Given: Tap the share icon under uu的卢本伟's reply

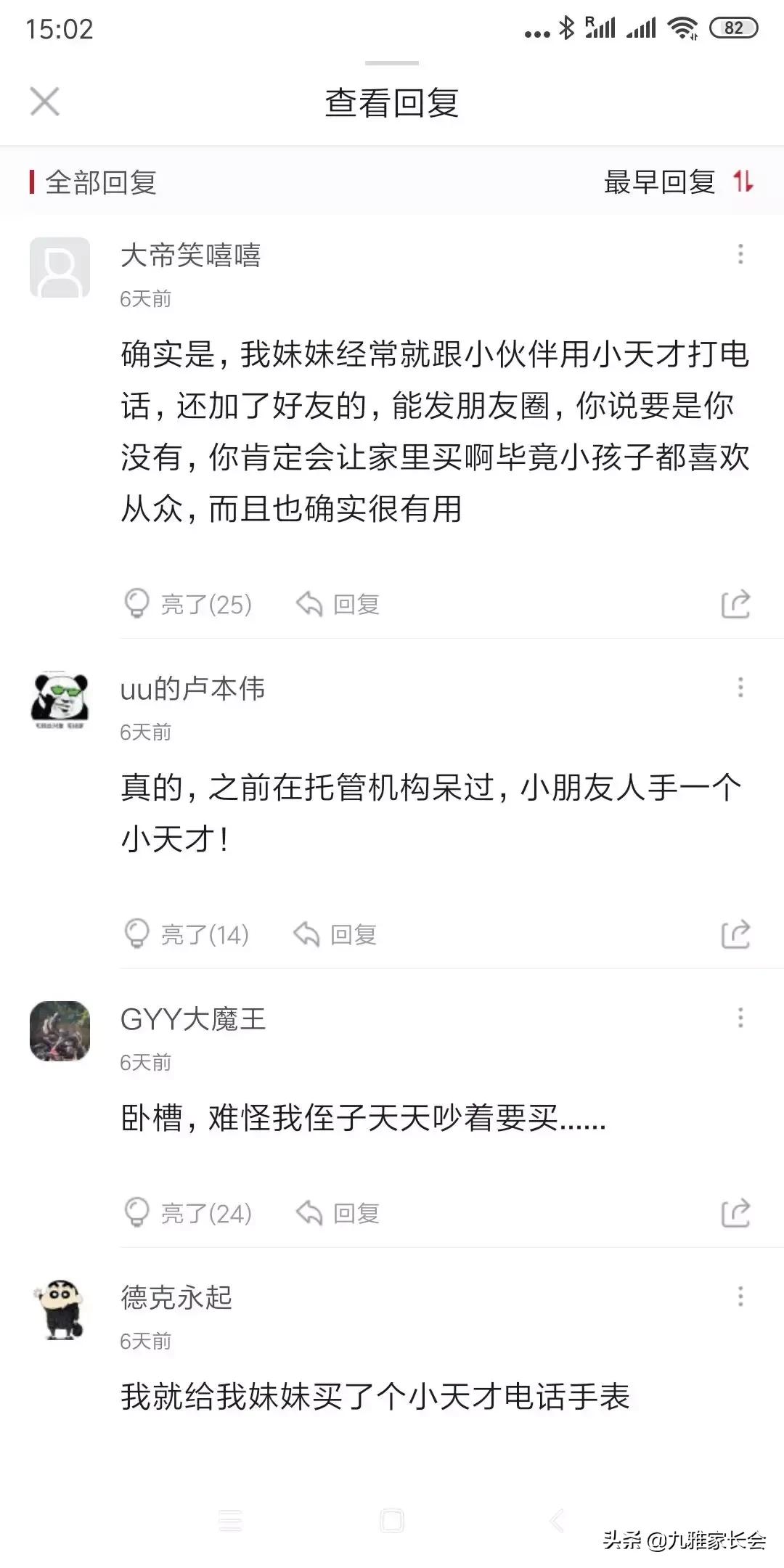Looking at the screenshot, I should pos(736,935).
